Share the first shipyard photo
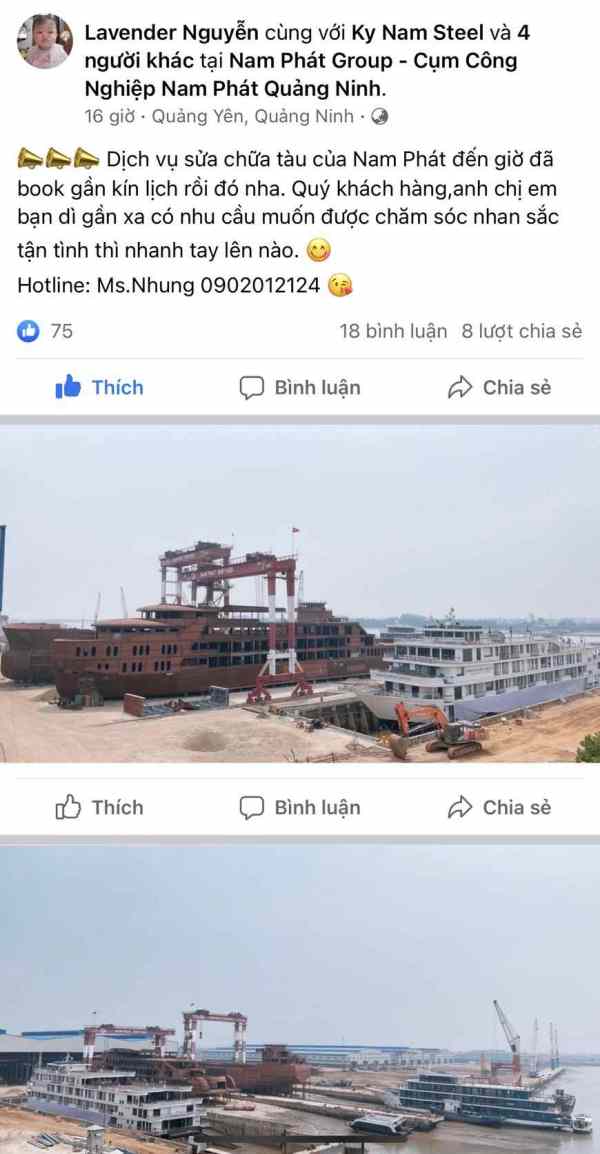The height and width of the screenshot is (1154, 600). pos(499,807)
